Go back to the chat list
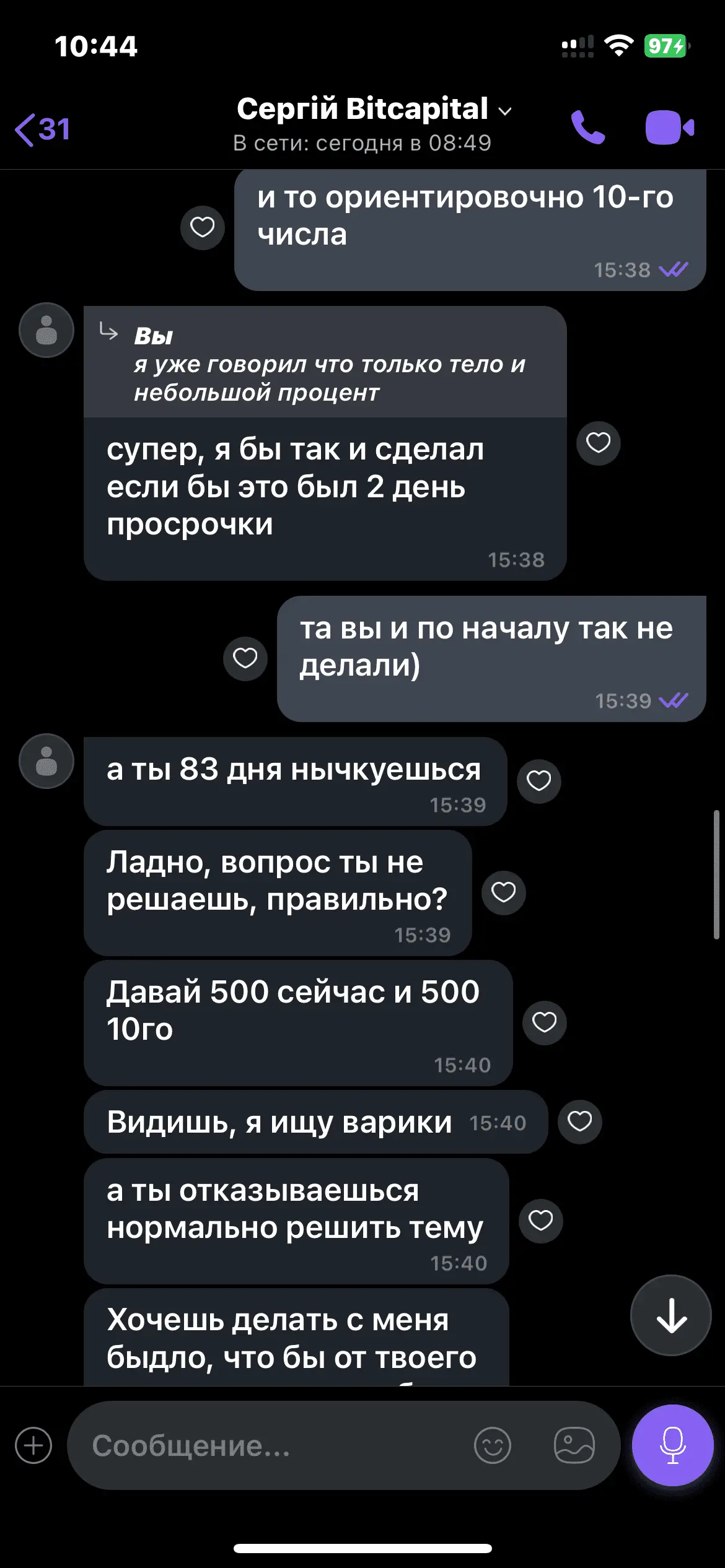The image size is (725, 1568). (x=42, y=129)
